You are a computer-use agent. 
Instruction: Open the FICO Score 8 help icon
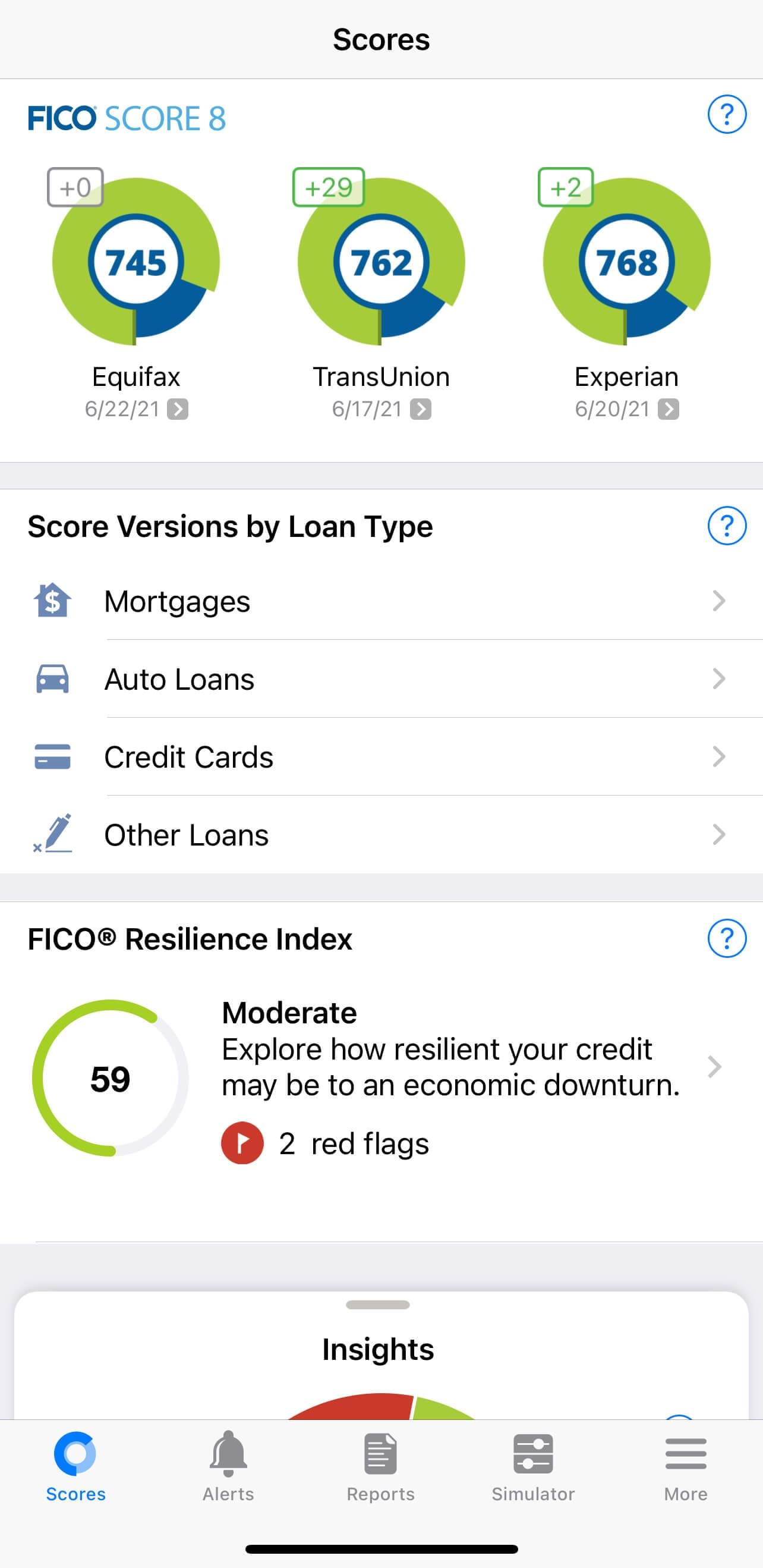pyautogui.click(x=727, y=114)
